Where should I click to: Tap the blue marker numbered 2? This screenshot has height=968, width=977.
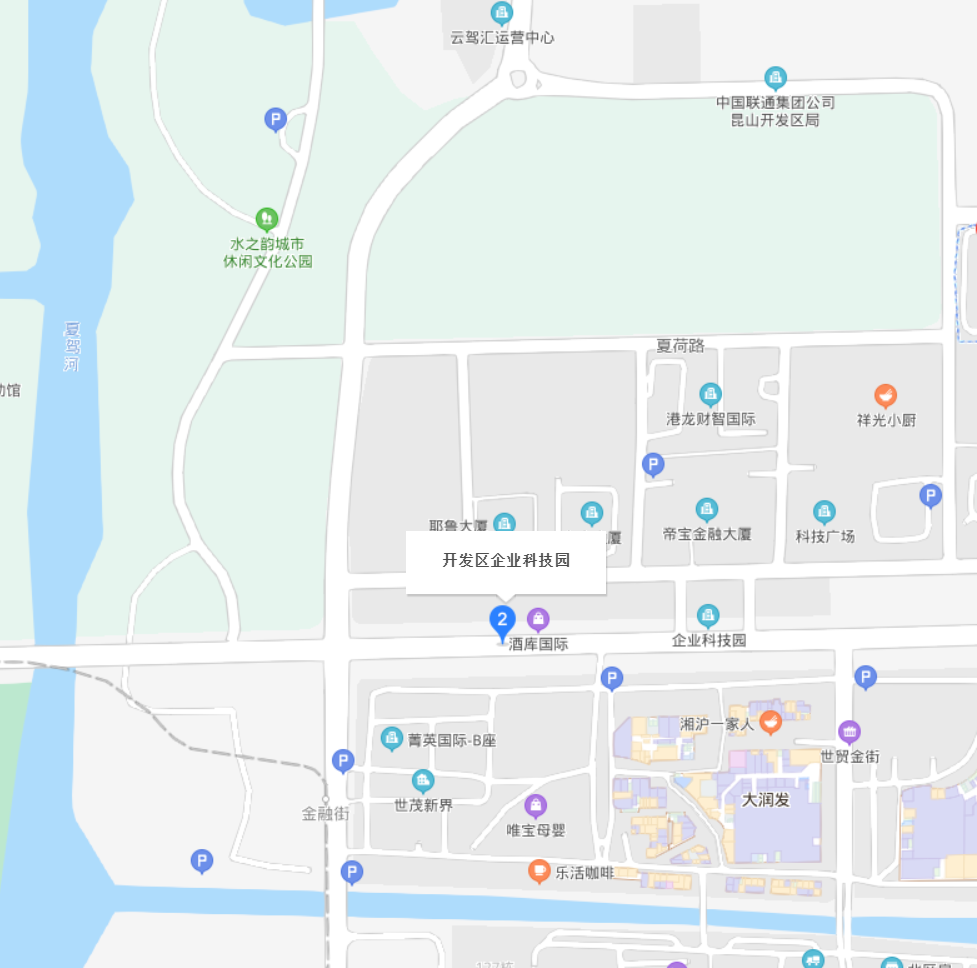coord(503,619)
